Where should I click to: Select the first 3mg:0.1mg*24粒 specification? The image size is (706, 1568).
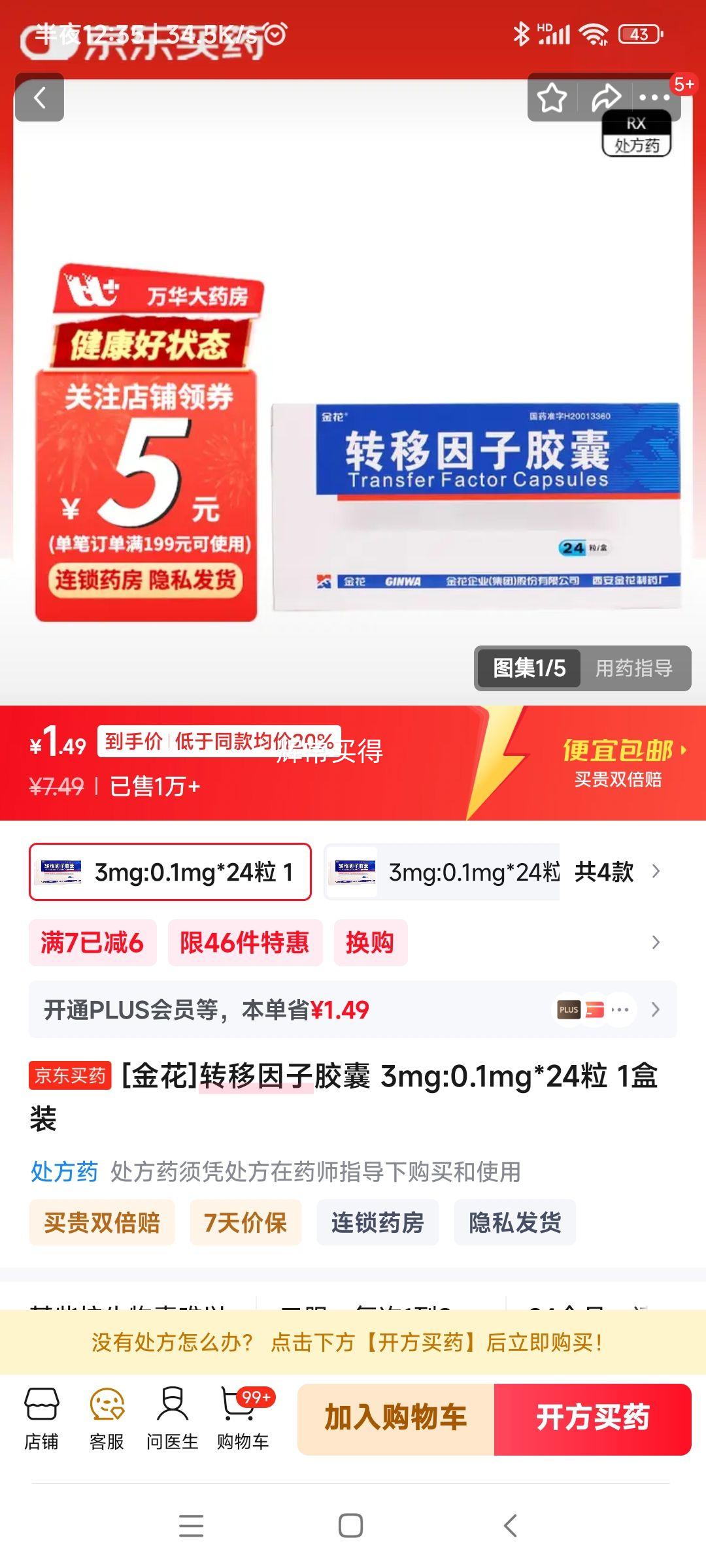pos(169,871)
